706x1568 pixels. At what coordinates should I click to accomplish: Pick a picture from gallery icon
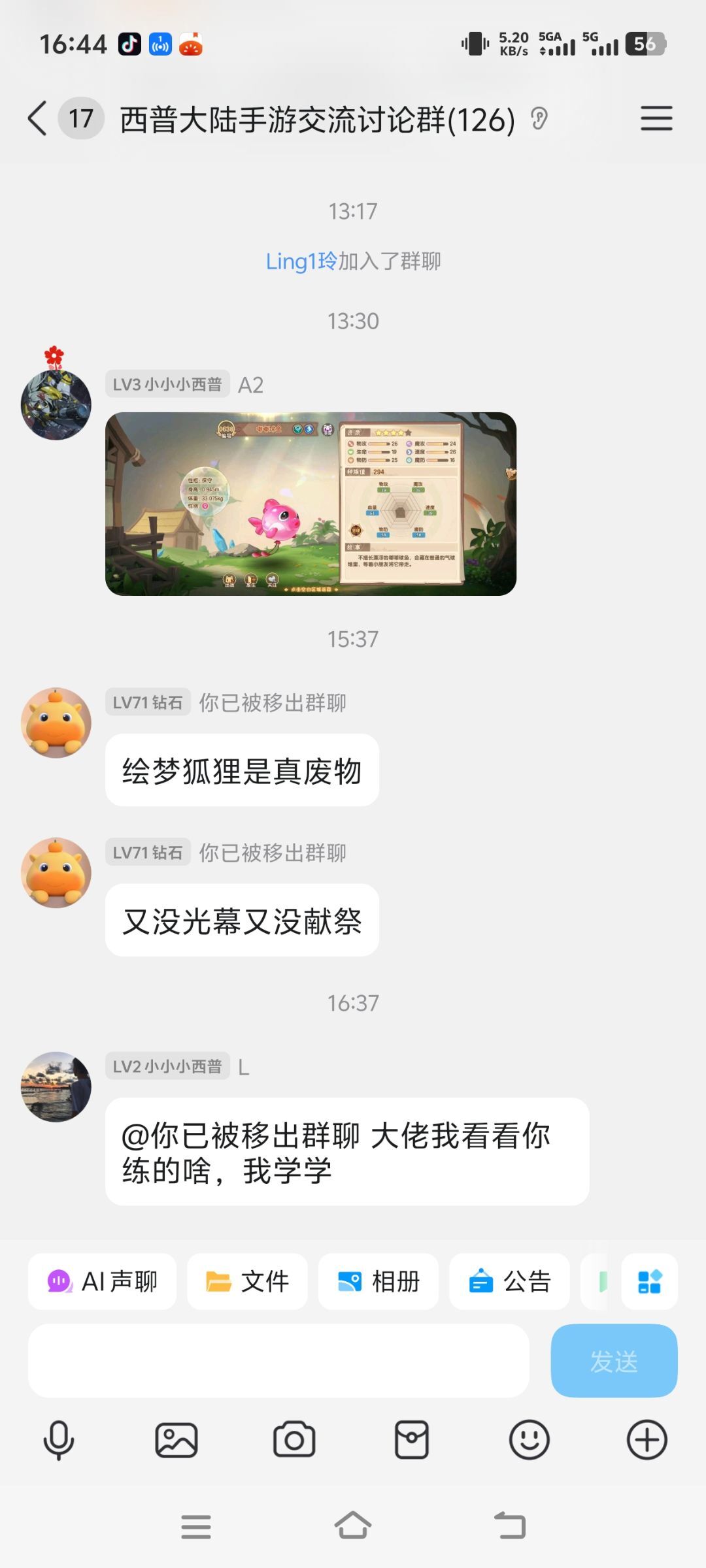coord(176,1440)
